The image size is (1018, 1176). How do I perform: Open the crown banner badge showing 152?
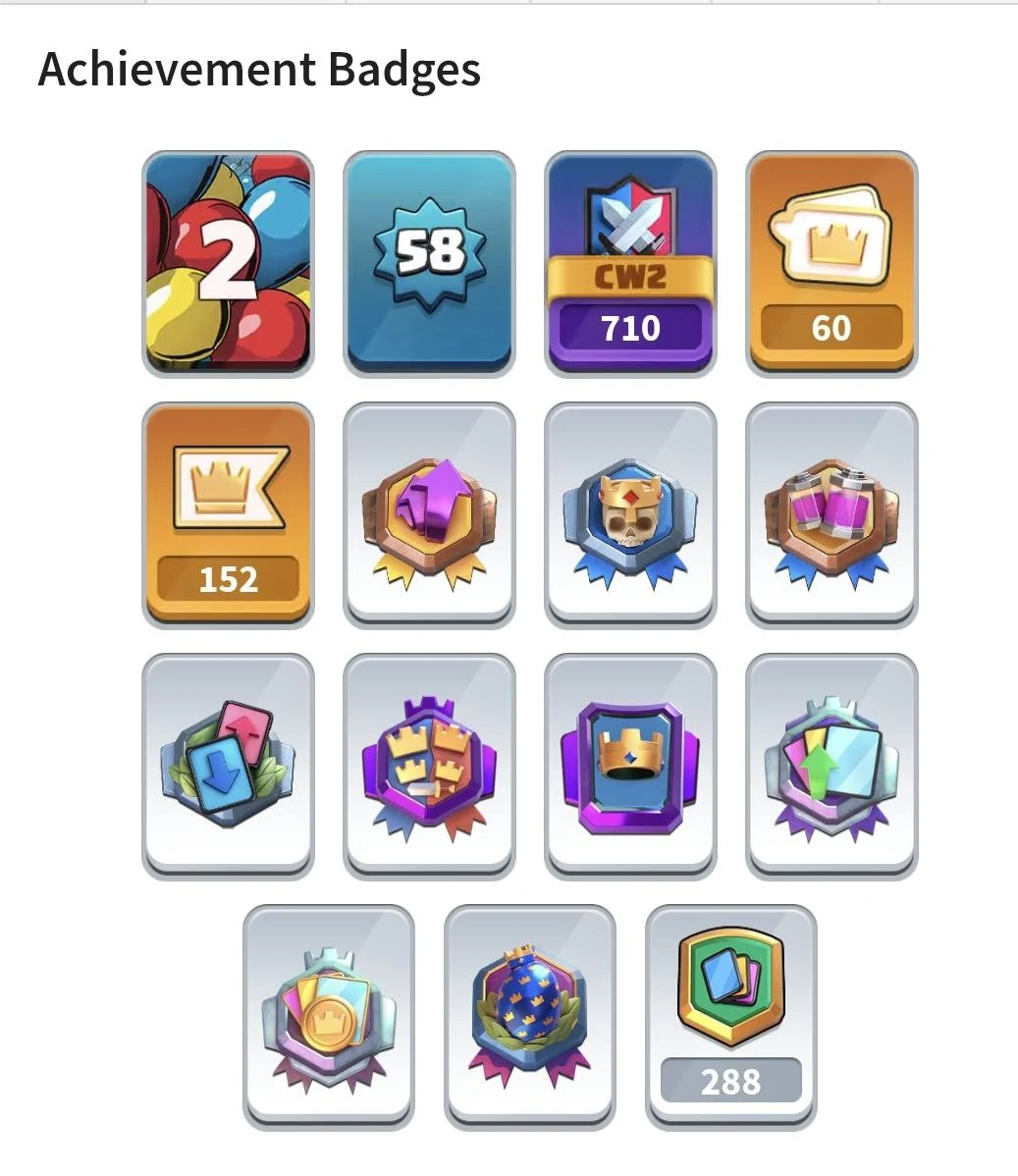[228, 514]
